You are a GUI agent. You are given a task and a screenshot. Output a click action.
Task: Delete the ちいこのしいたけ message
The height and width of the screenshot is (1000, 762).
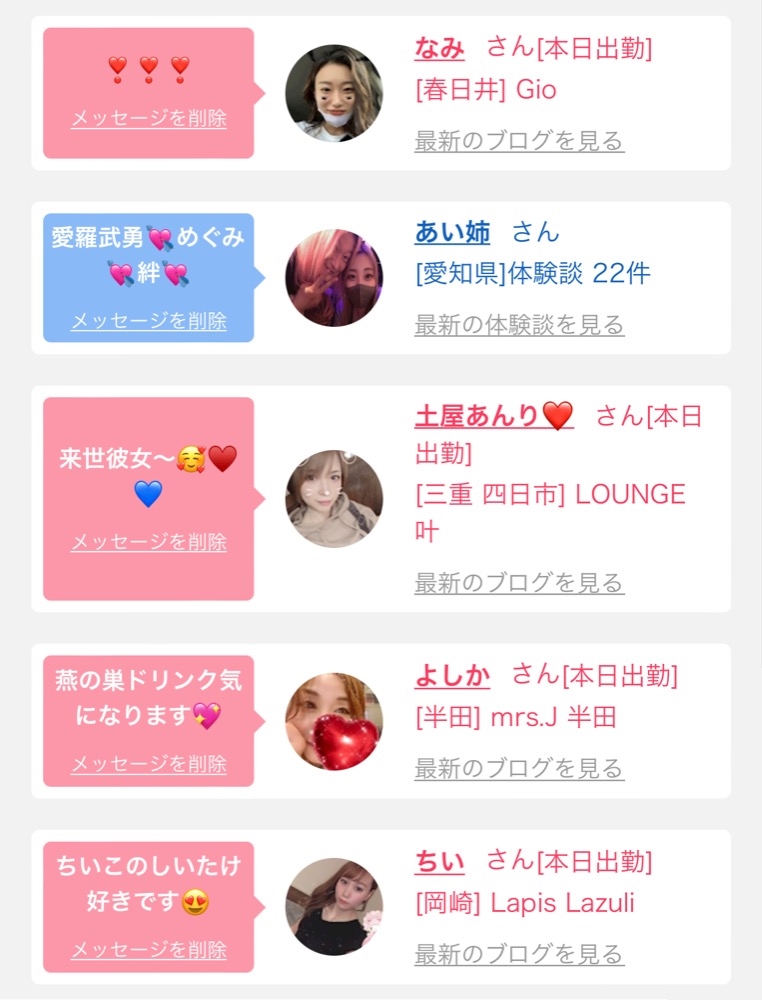(149, 950)
